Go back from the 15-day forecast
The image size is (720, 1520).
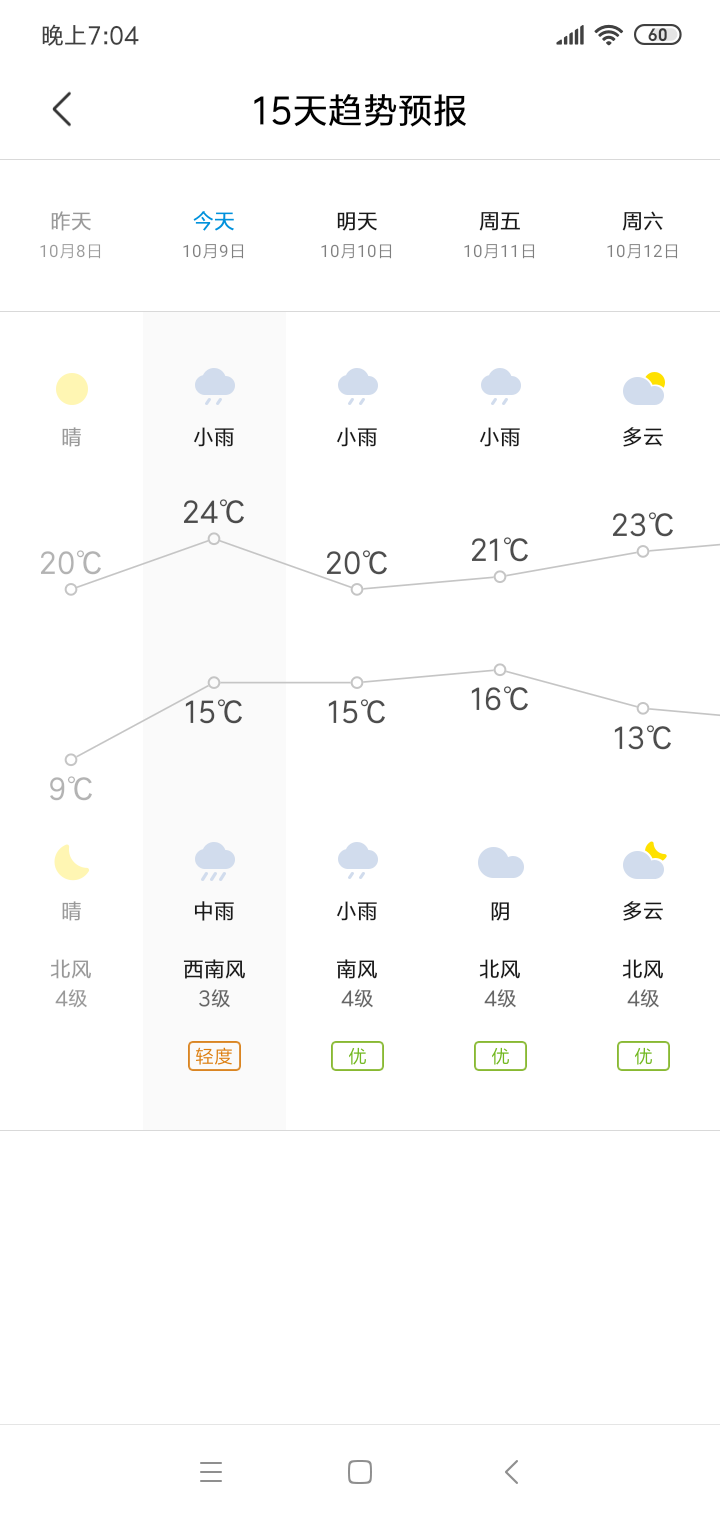click(x=62, y=109)
